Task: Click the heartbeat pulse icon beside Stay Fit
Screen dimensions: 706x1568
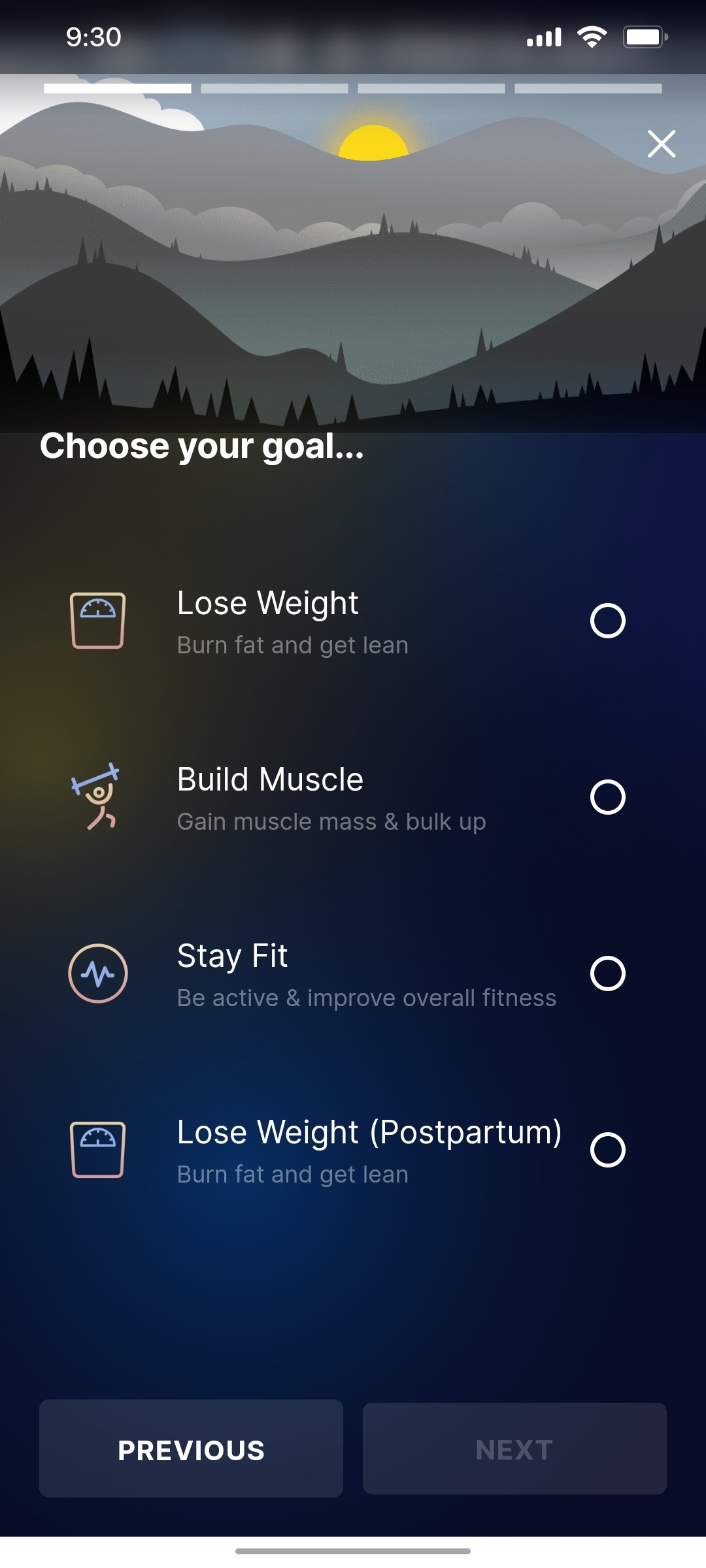Action: click(99, 974)
